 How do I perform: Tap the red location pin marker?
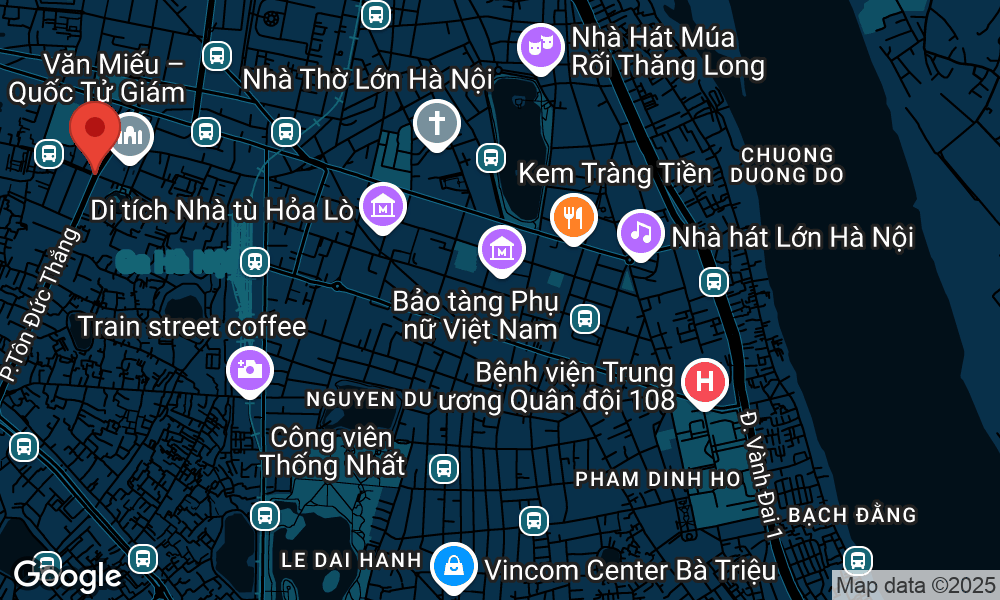(x=96, y=134)
